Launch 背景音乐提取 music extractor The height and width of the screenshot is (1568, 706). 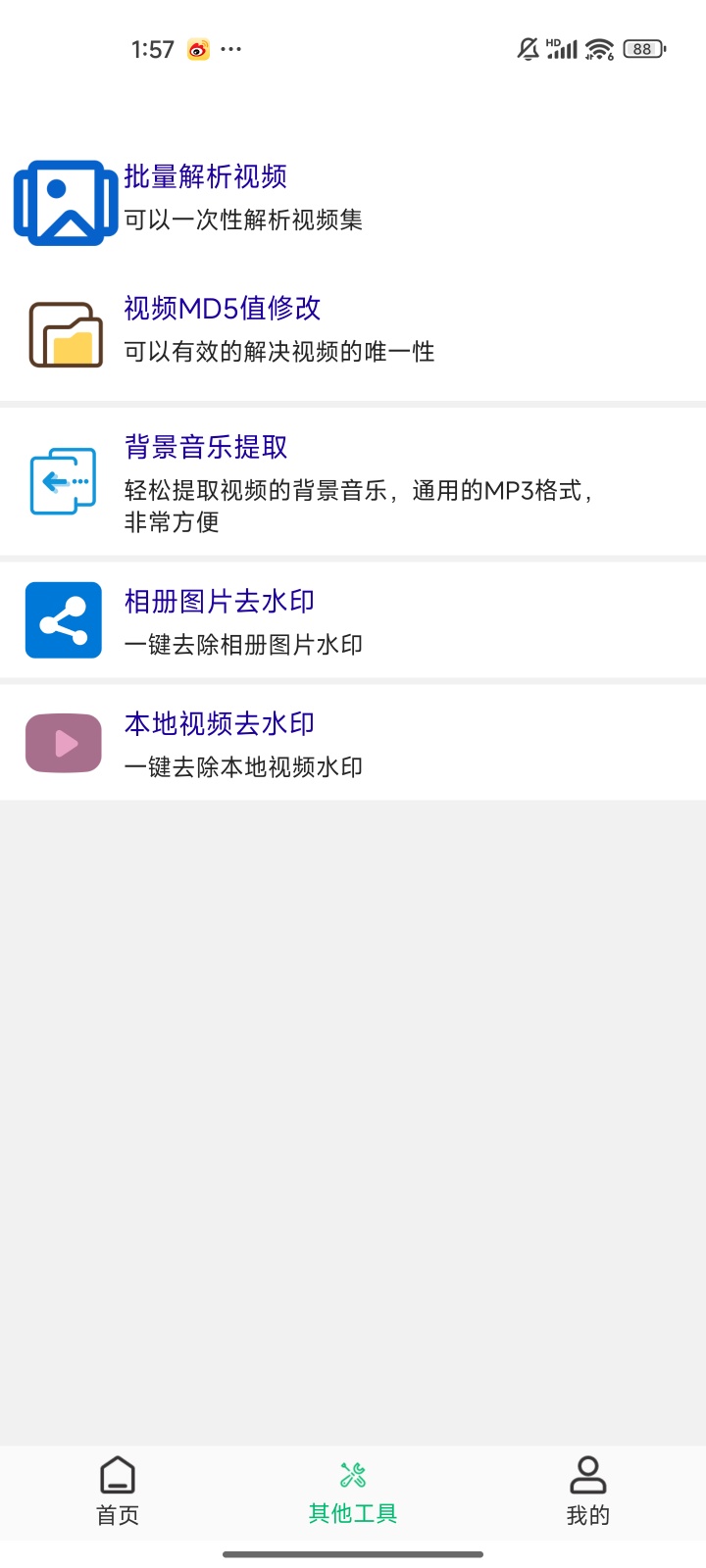click(206, 448)
